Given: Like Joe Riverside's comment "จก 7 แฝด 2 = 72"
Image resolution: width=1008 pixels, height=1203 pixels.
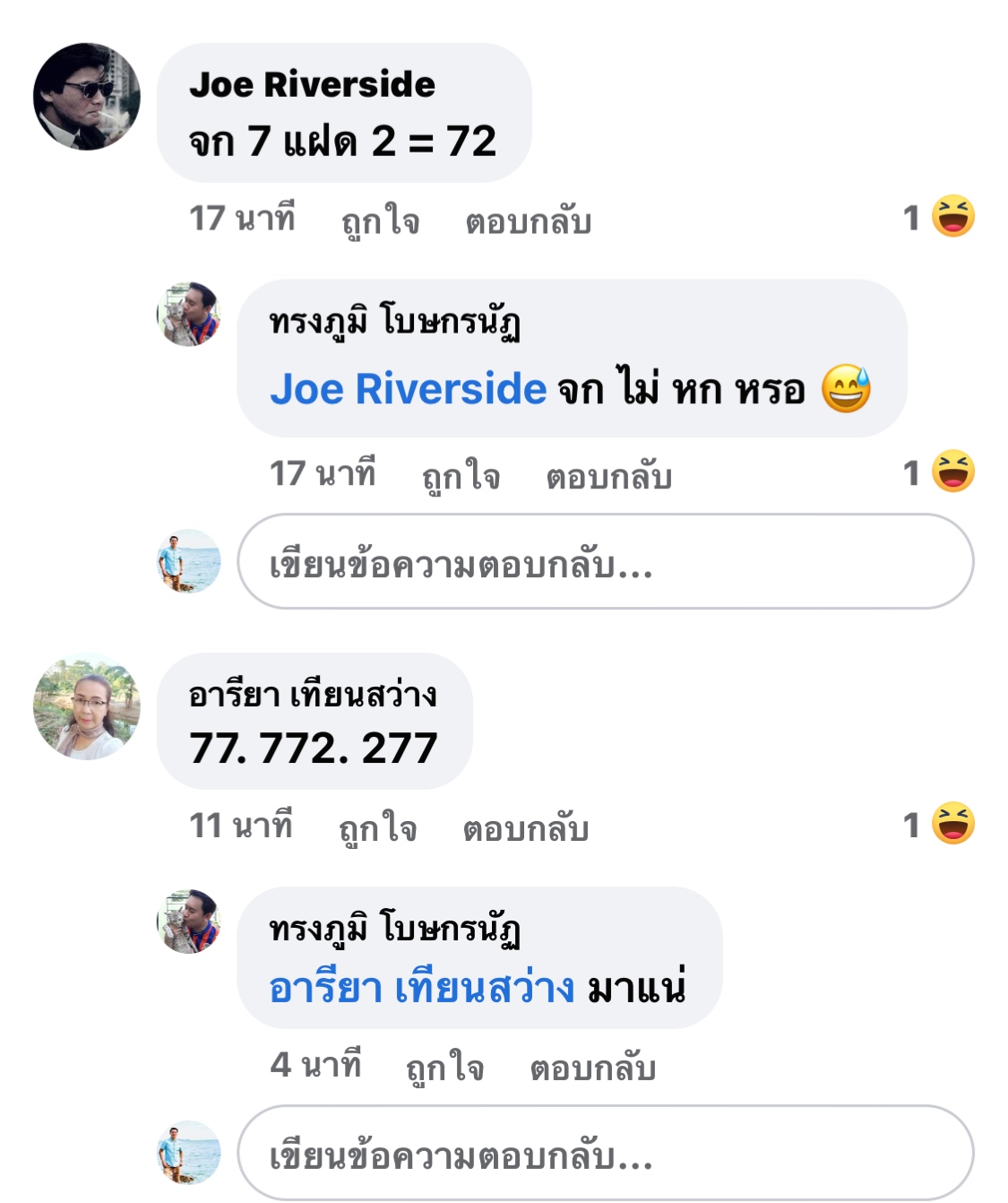Looking at the screenshot, I should pos(380,221).
